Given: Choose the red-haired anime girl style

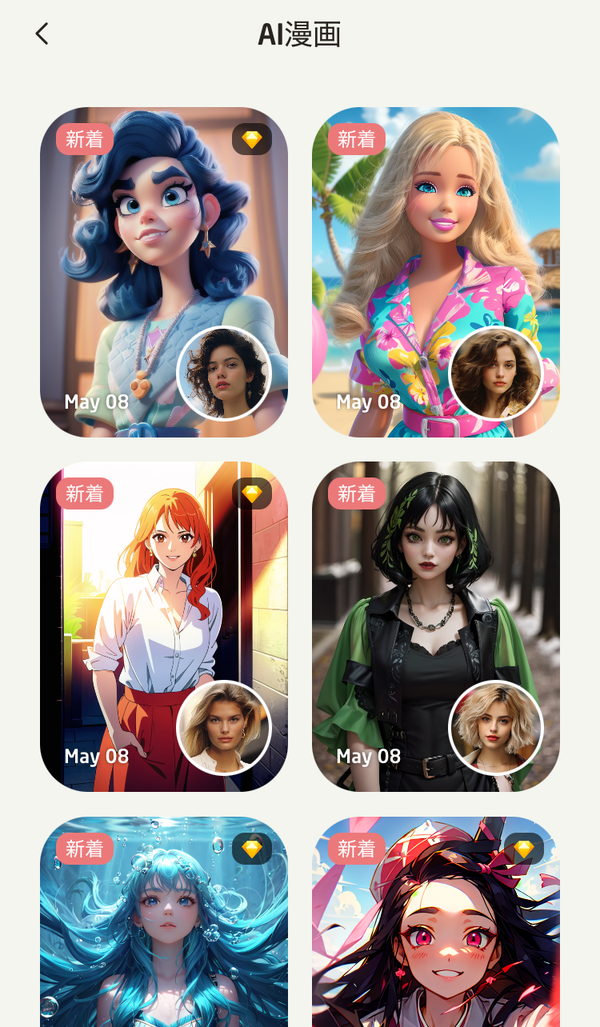Looking at the screenshot, I should pyautogui.click(x=164, y=627).
